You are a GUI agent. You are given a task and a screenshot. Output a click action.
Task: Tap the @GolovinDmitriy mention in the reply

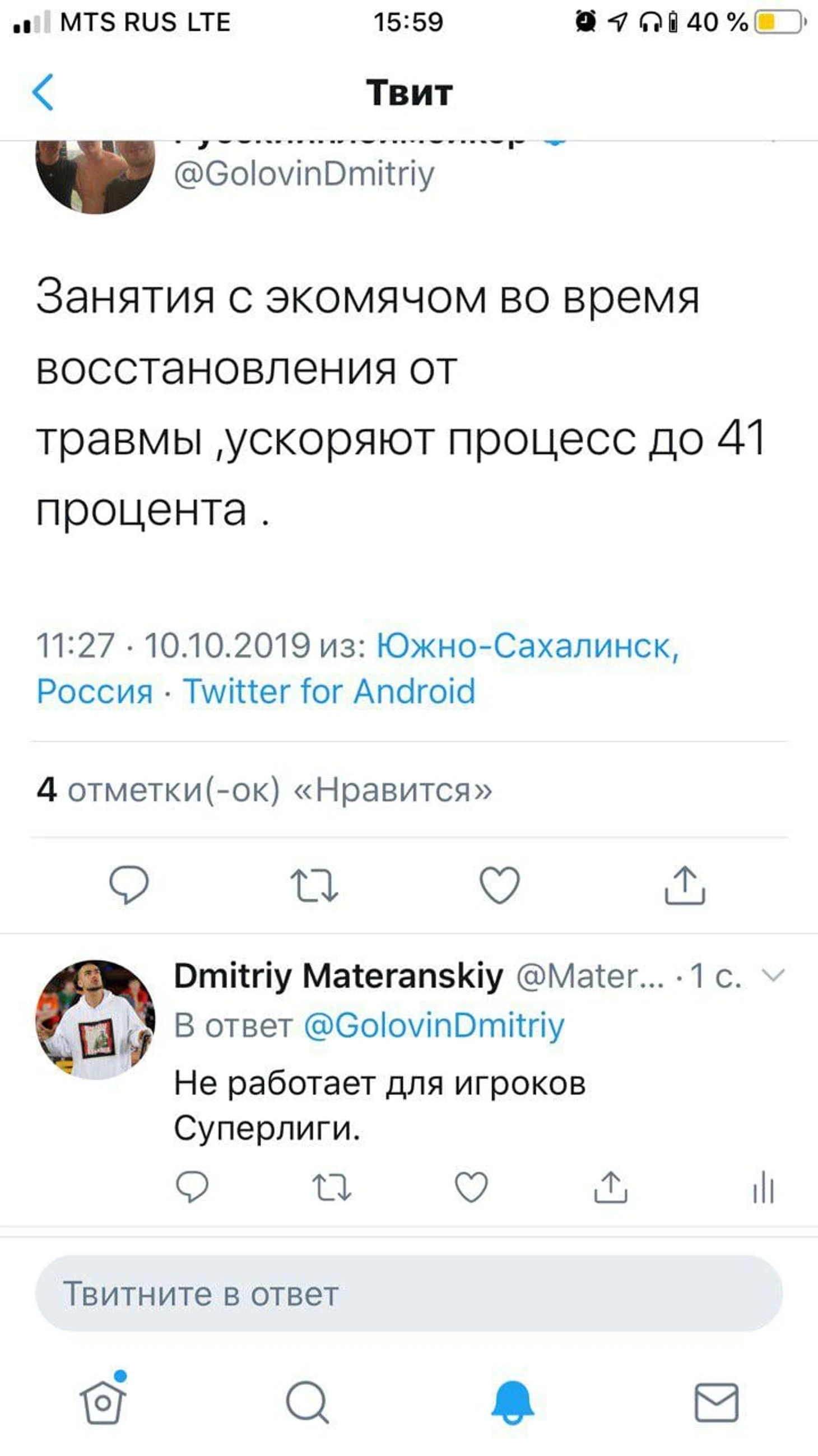pyautogui.click(x=434, y=1026)
